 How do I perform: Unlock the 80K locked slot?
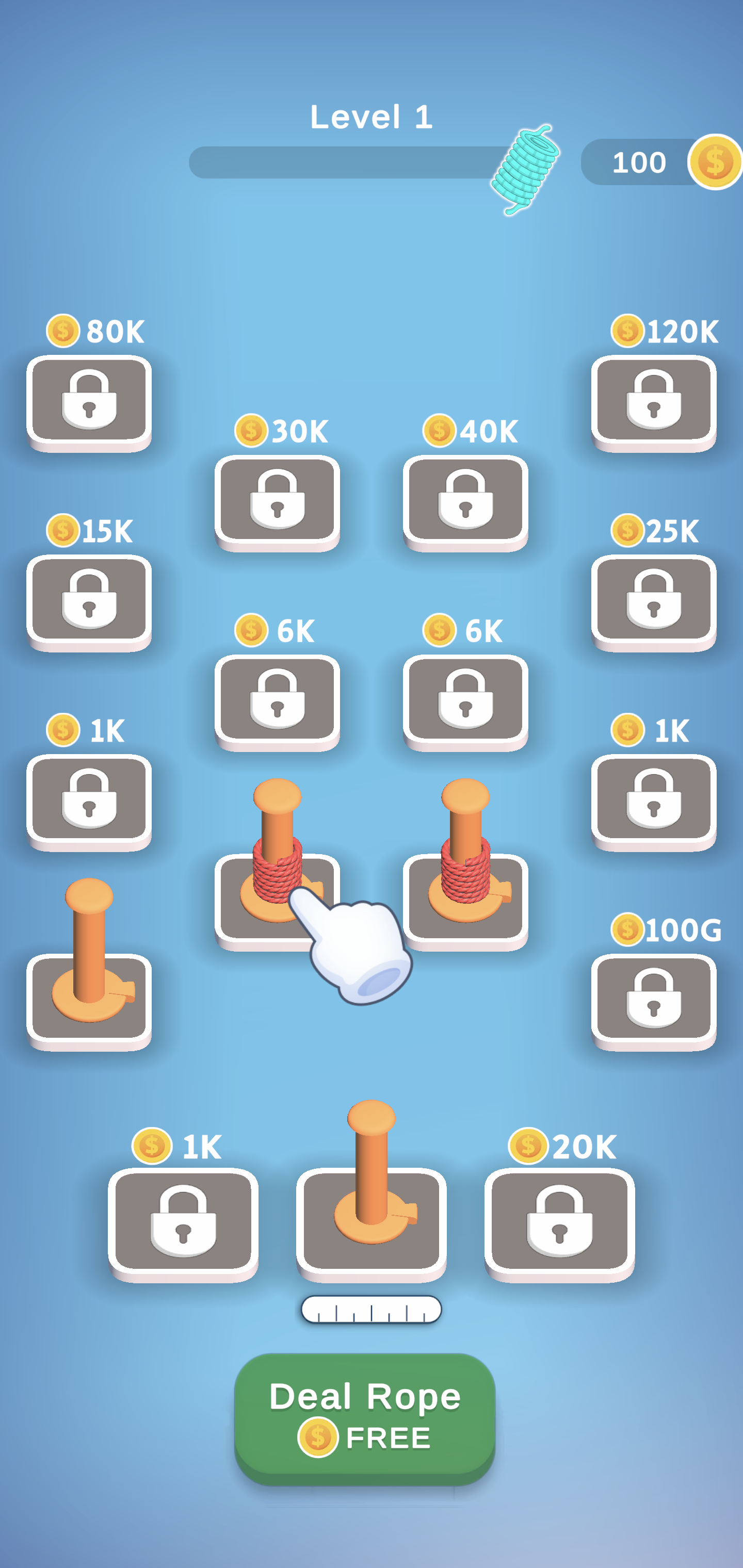[89, 401]
